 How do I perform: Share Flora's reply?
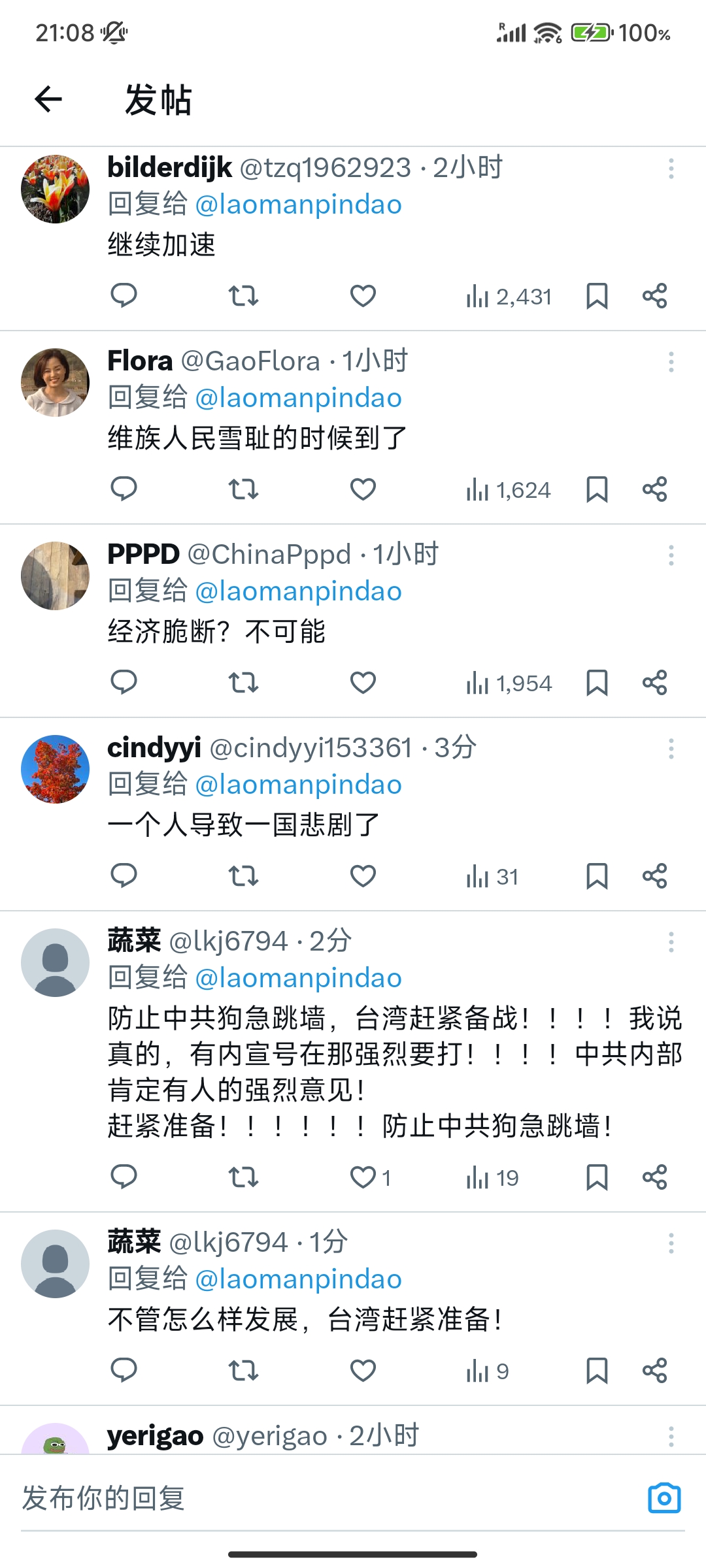point(654,489)
